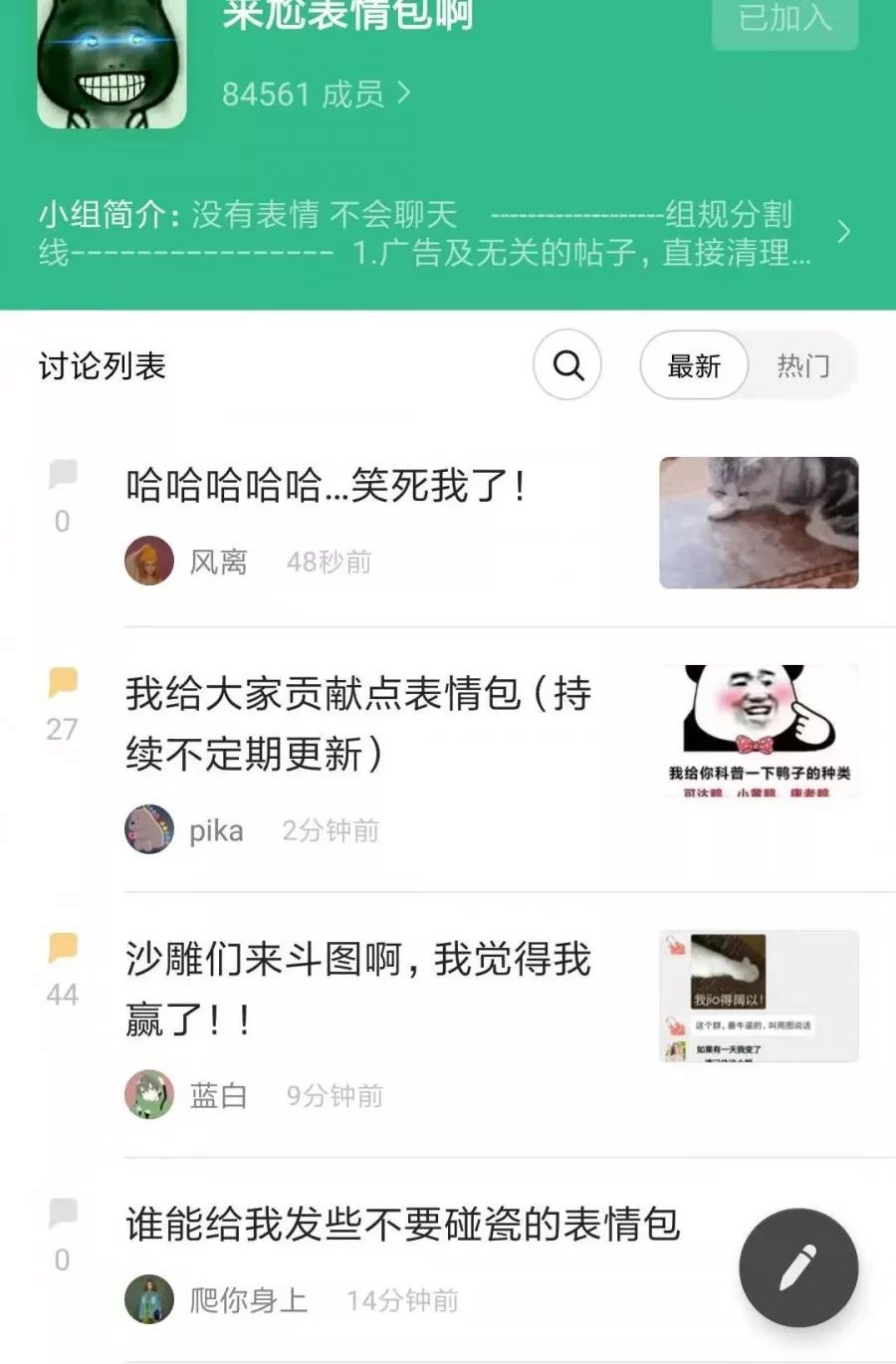The image size is (896, 1364).
Task: Compose a new post with pencil button
Action: point(798,1266)
